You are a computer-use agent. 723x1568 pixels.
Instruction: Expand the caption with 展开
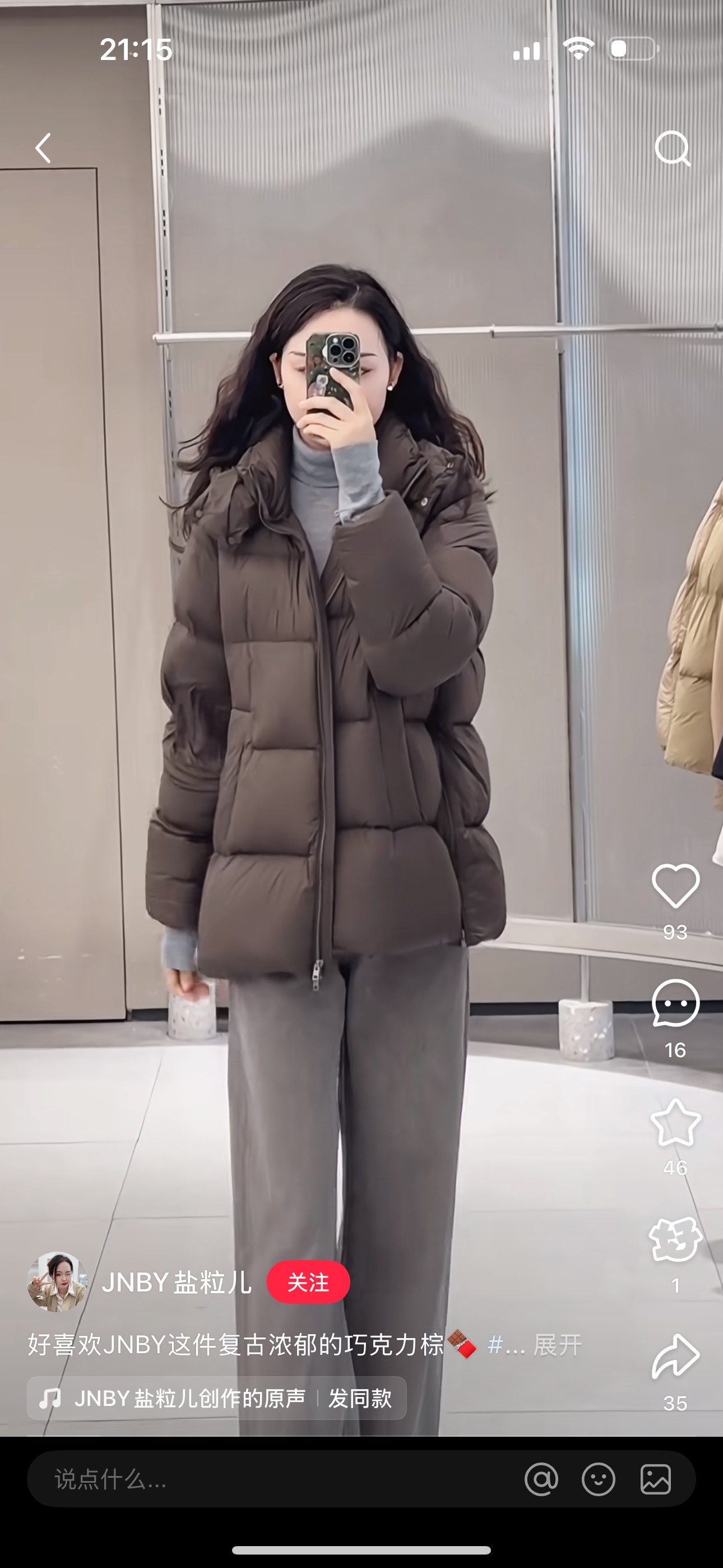click(557, 1345)
